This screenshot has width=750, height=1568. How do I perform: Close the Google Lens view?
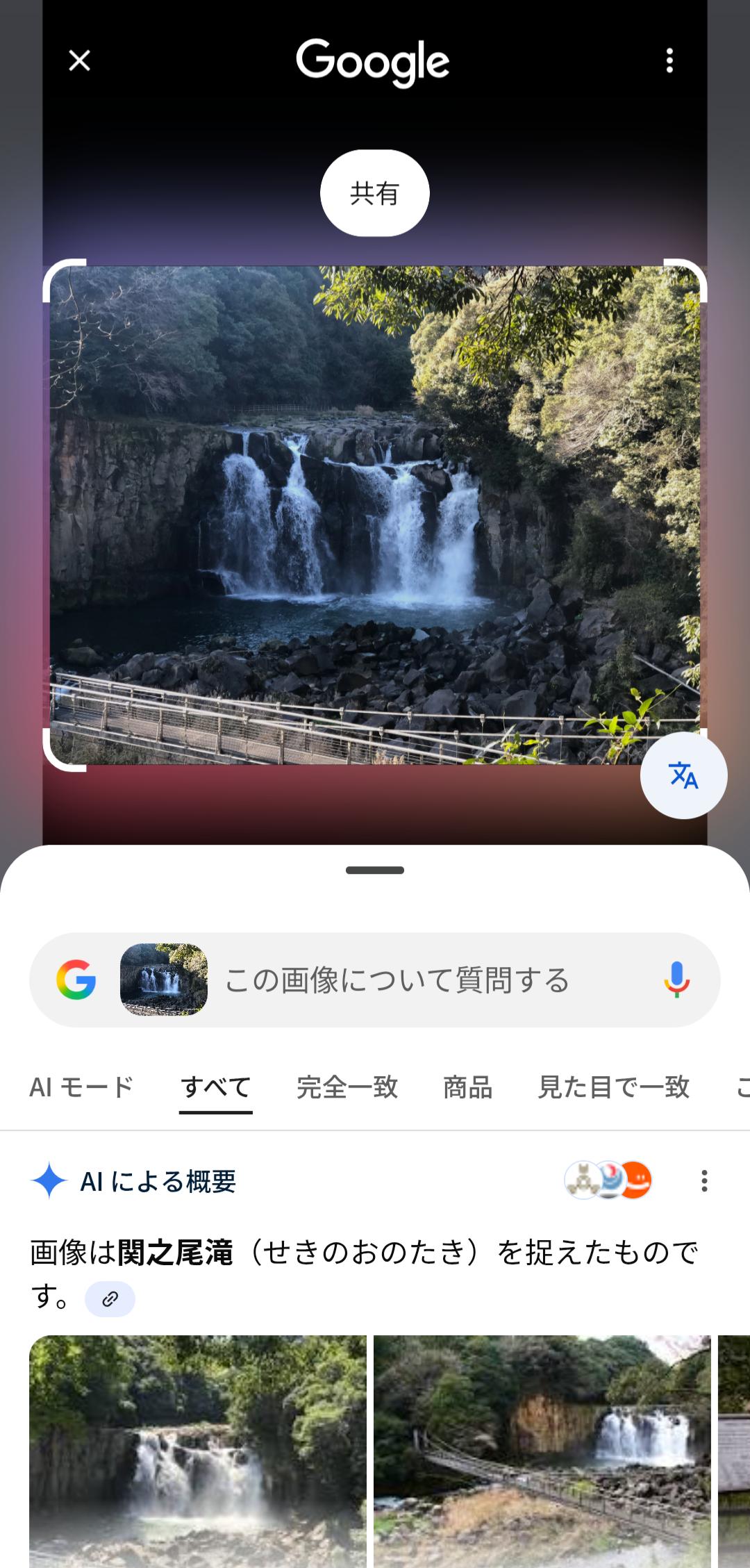point(80,61)
